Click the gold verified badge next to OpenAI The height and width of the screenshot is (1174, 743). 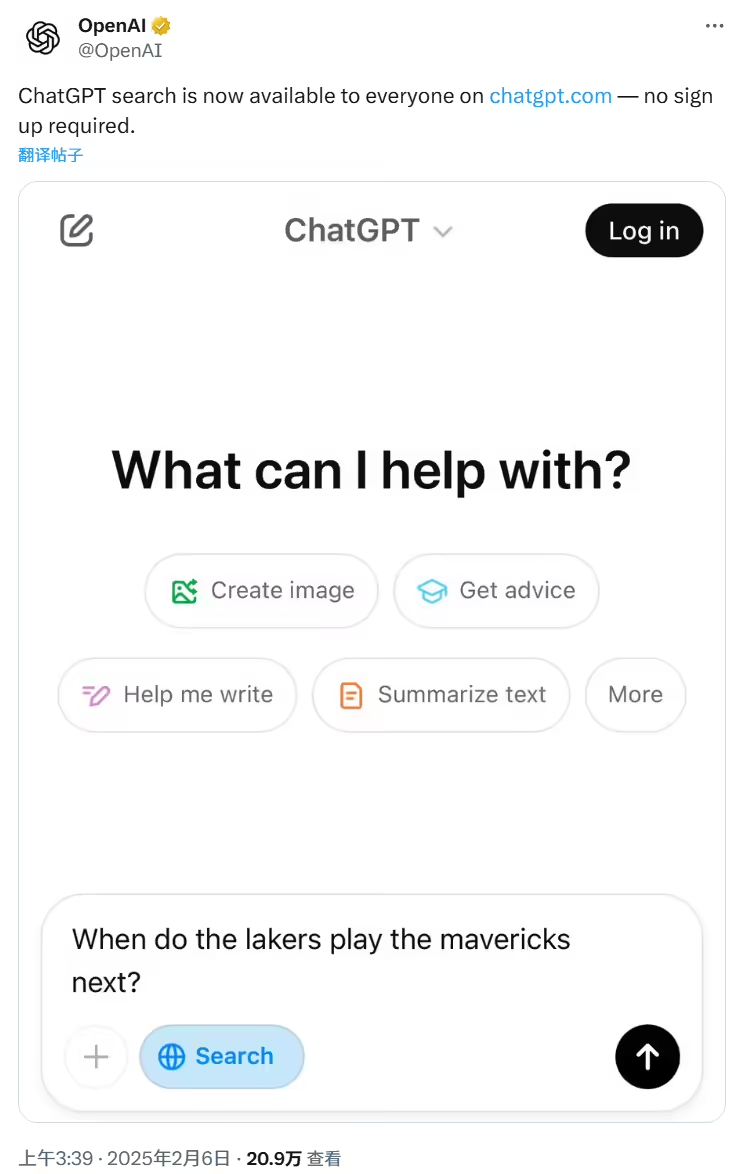pos(160,26)
